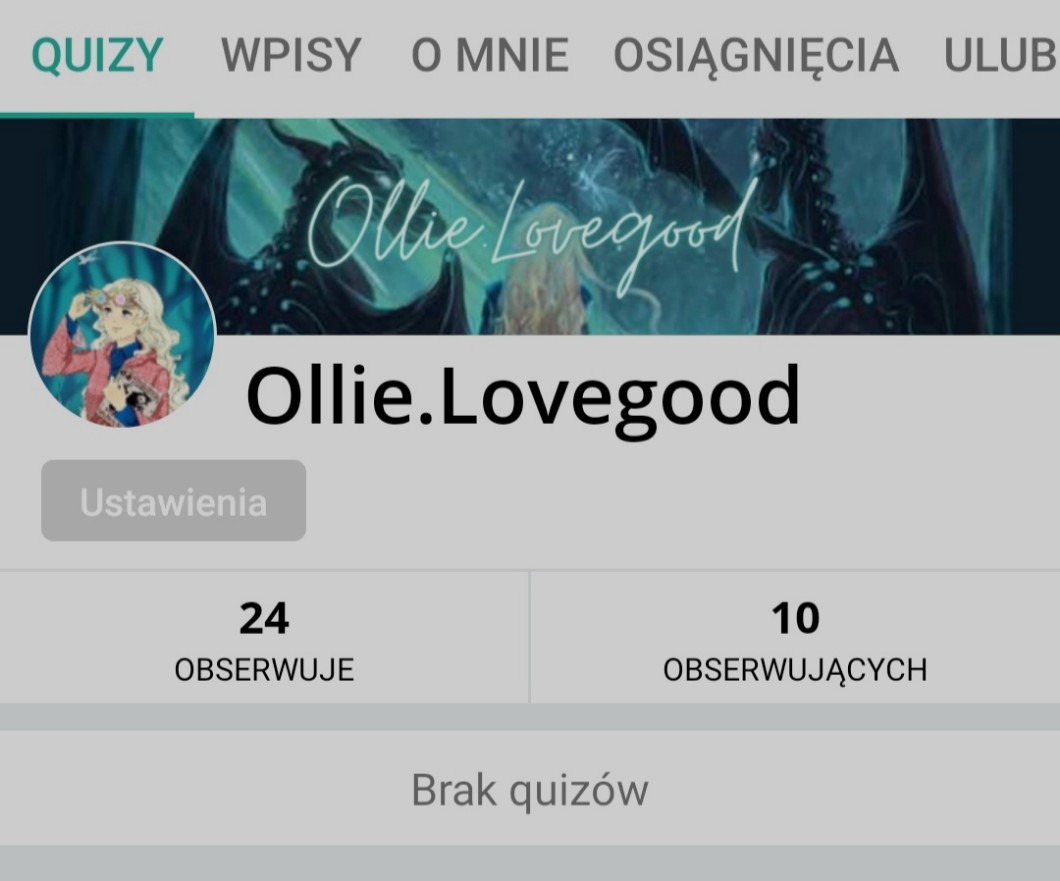Open the partially visible ULUB tab
Image resolution: width=1060 pixels, height=881 pixels.
click(1000, 55)
